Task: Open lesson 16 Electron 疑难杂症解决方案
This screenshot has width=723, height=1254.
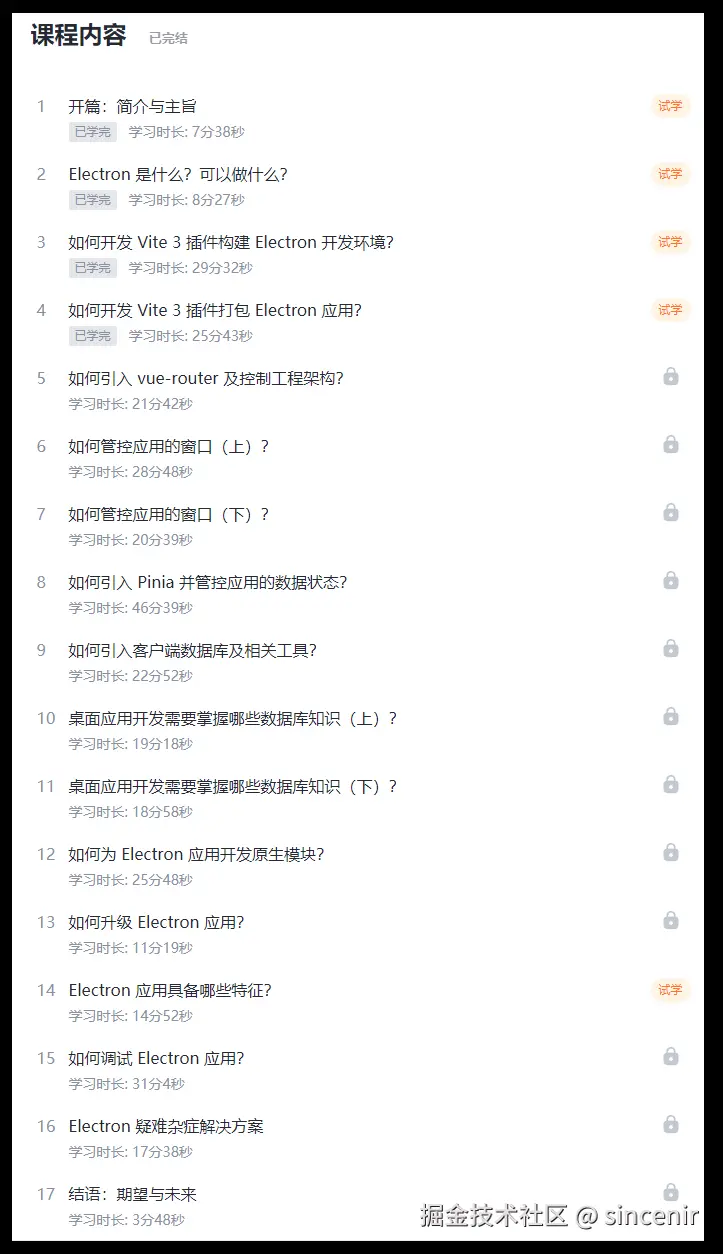Action: point(166,1126)
